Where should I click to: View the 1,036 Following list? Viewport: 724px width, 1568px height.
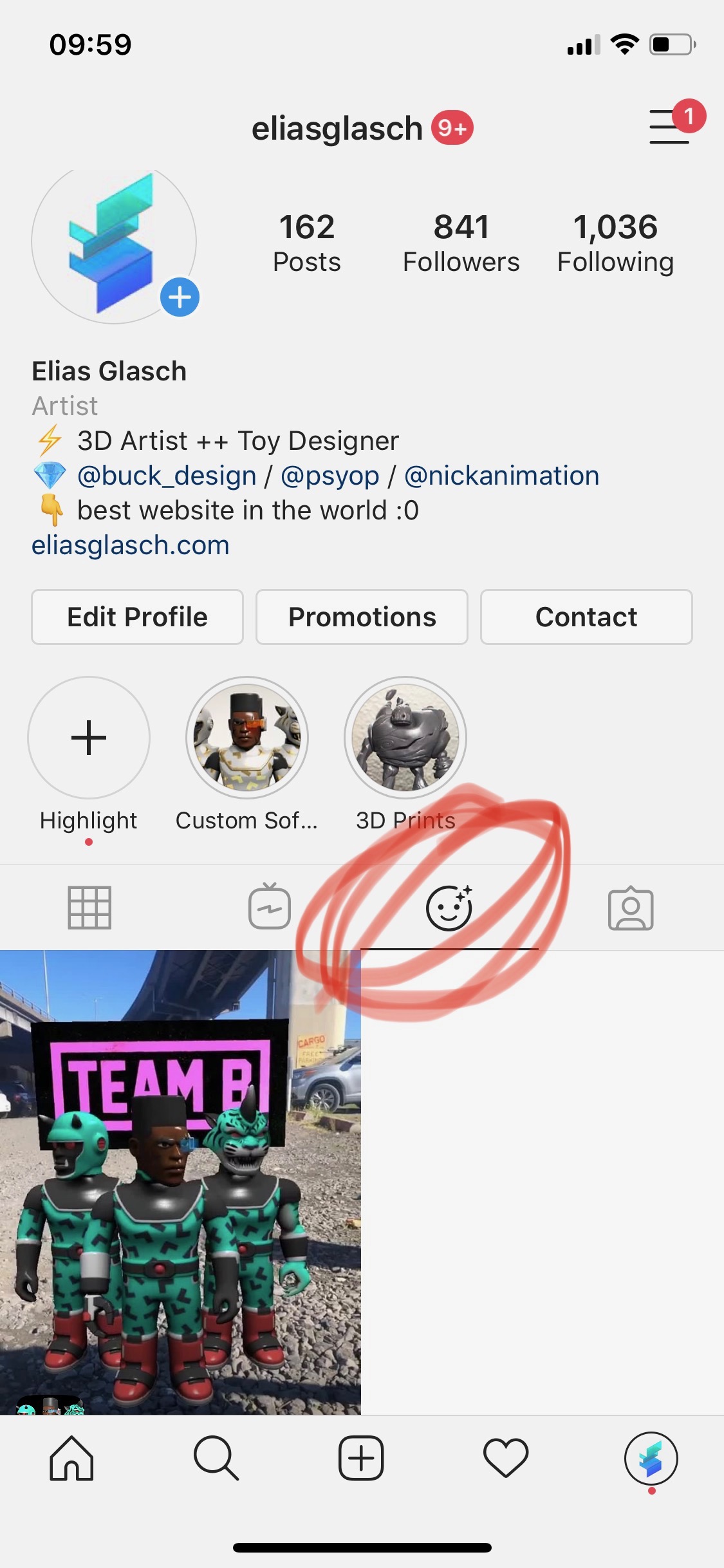pyautogui.click(x=615, y=243)
